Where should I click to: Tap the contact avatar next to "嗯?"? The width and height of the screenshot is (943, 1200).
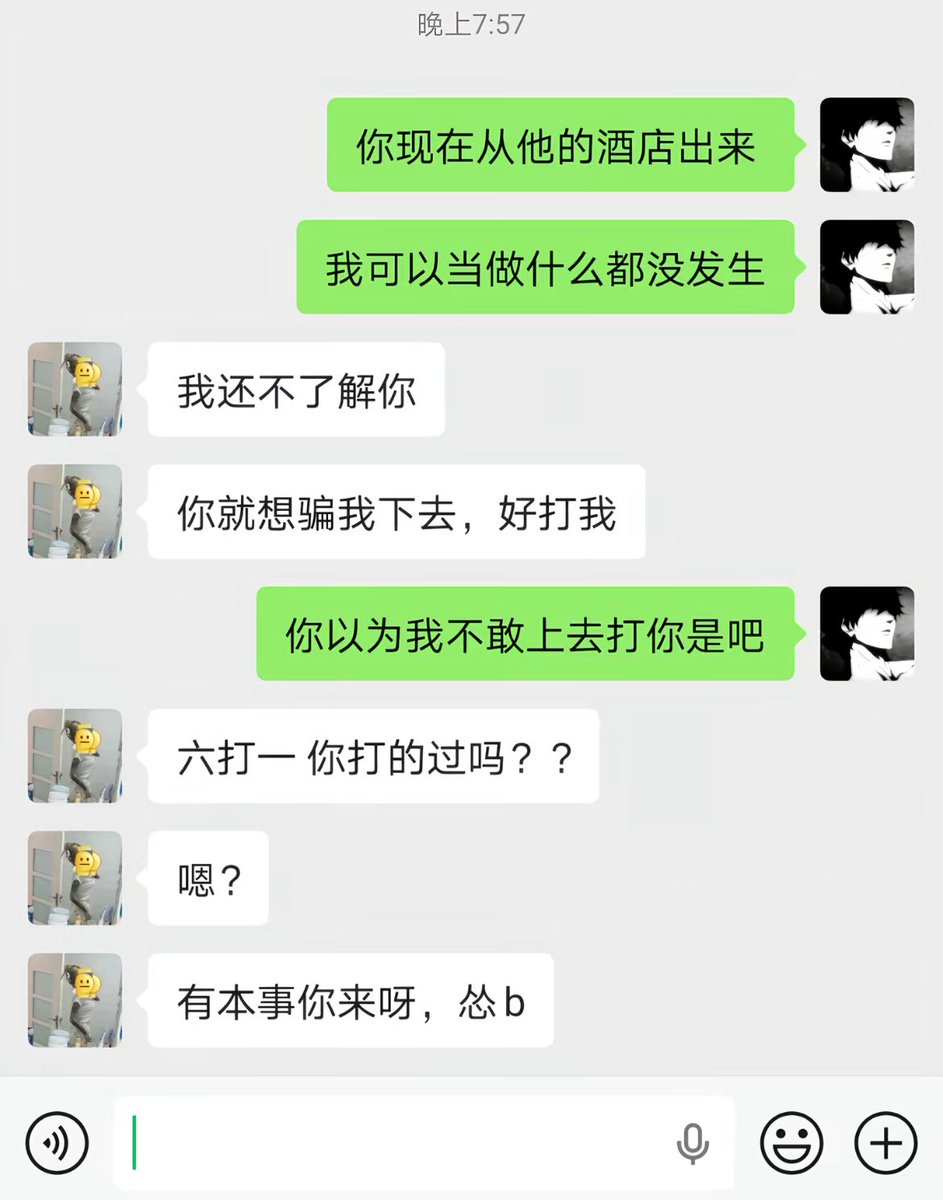tap(75, 878)
